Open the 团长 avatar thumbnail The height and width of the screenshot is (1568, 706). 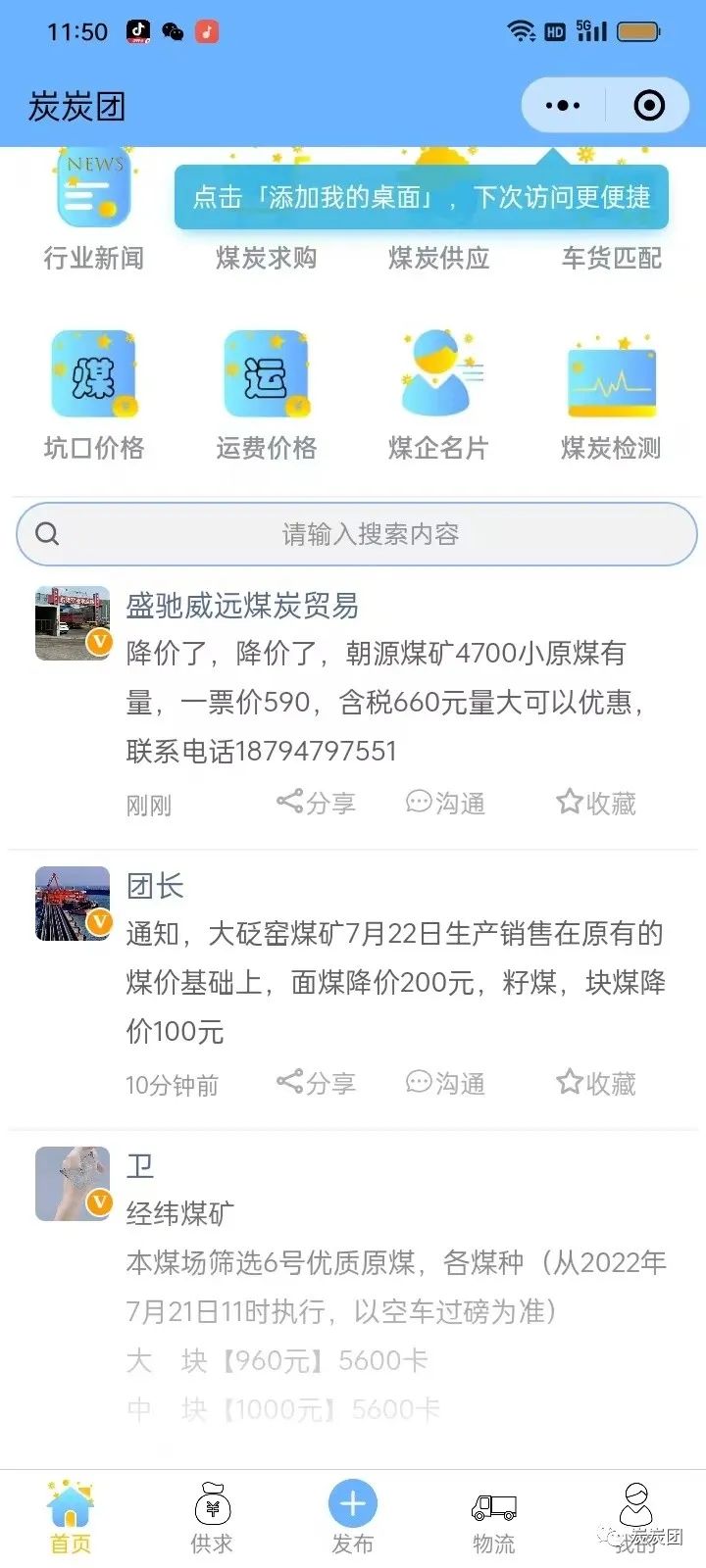pos(71,904)
